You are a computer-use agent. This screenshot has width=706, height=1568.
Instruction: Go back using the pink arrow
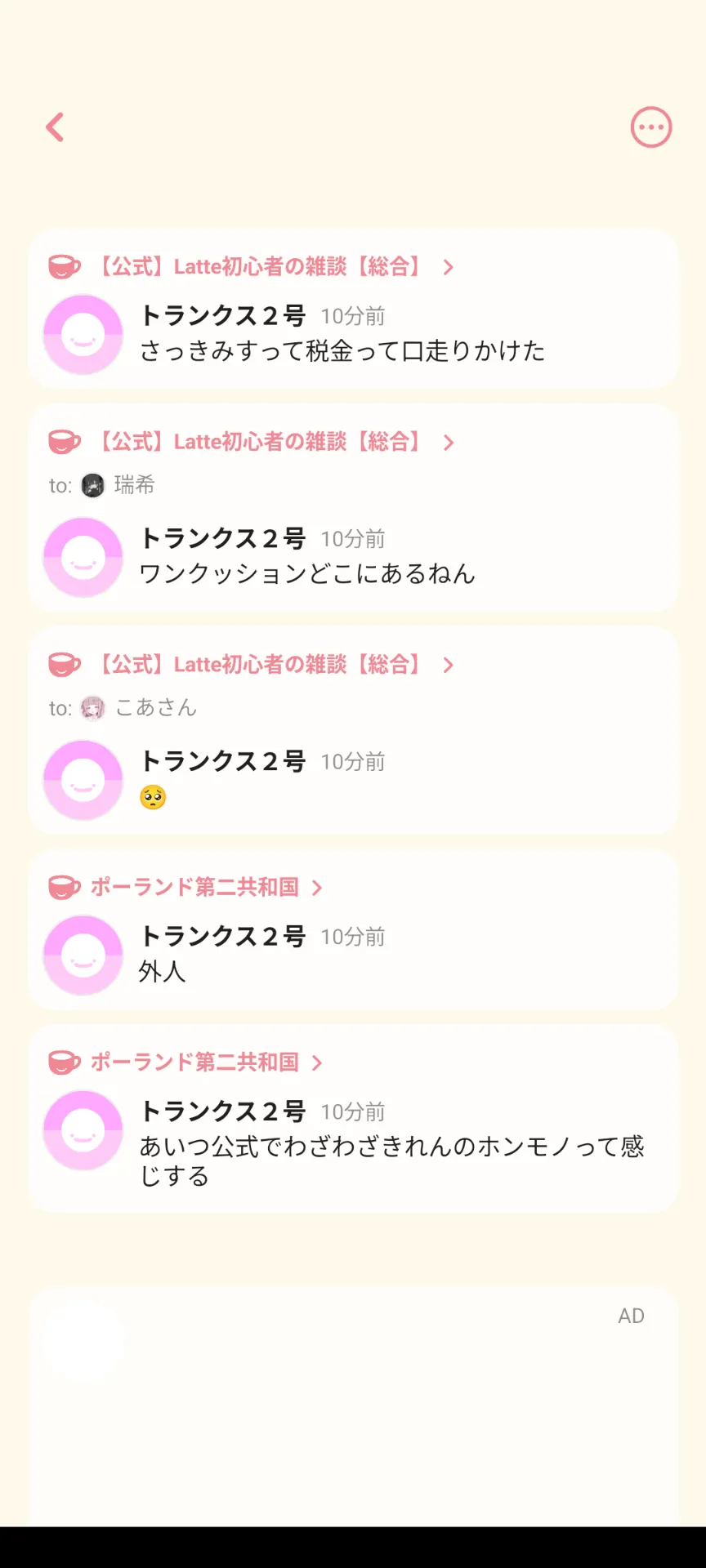(x=56, y=127)
